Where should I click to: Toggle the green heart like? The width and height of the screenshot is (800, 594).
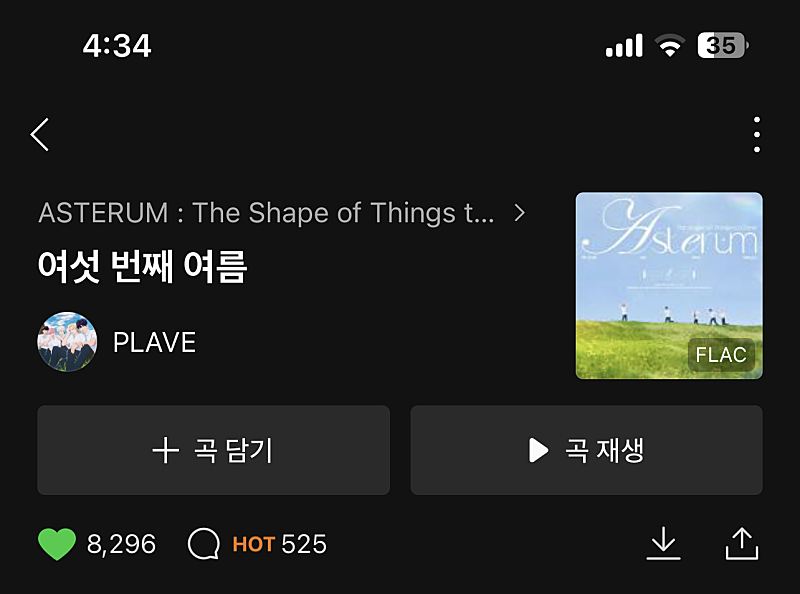57,544
